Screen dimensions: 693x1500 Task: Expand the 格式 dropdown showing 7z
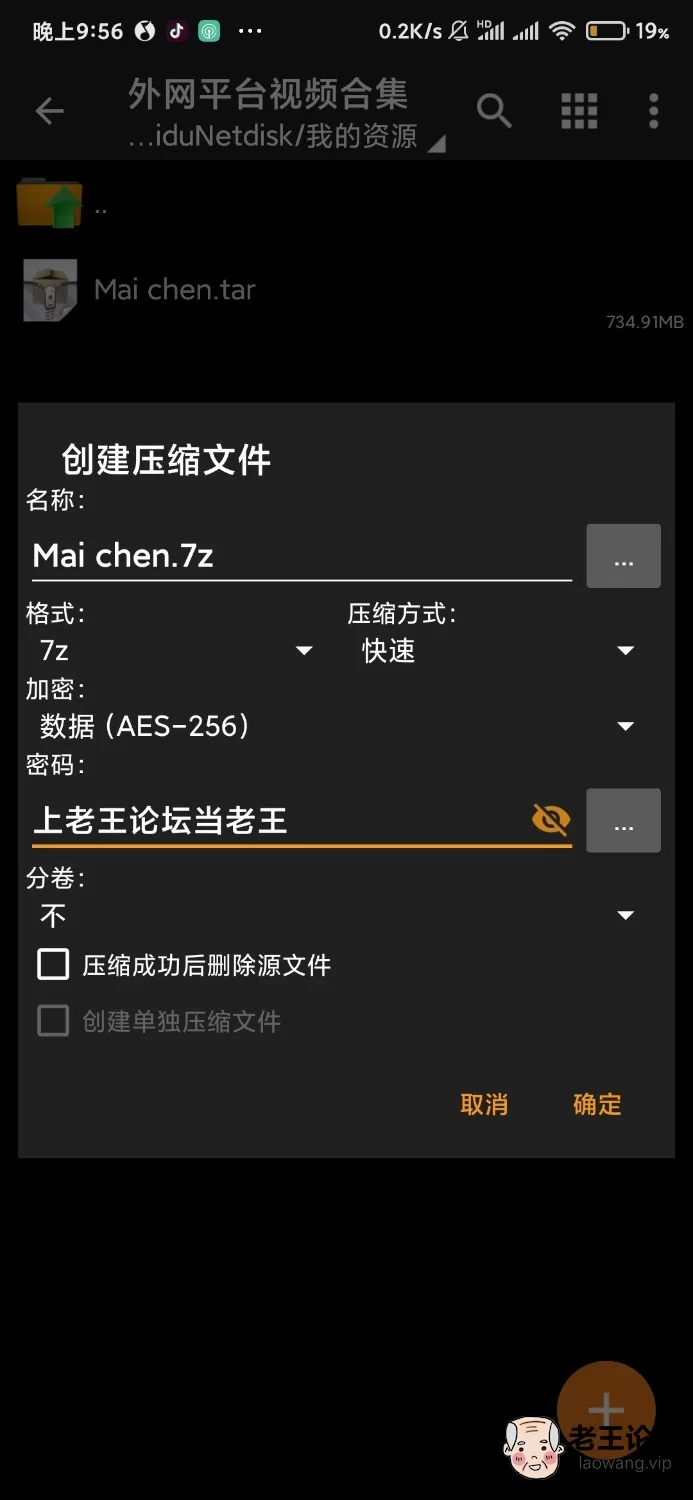pyautogui.click(x=176, y=651)
